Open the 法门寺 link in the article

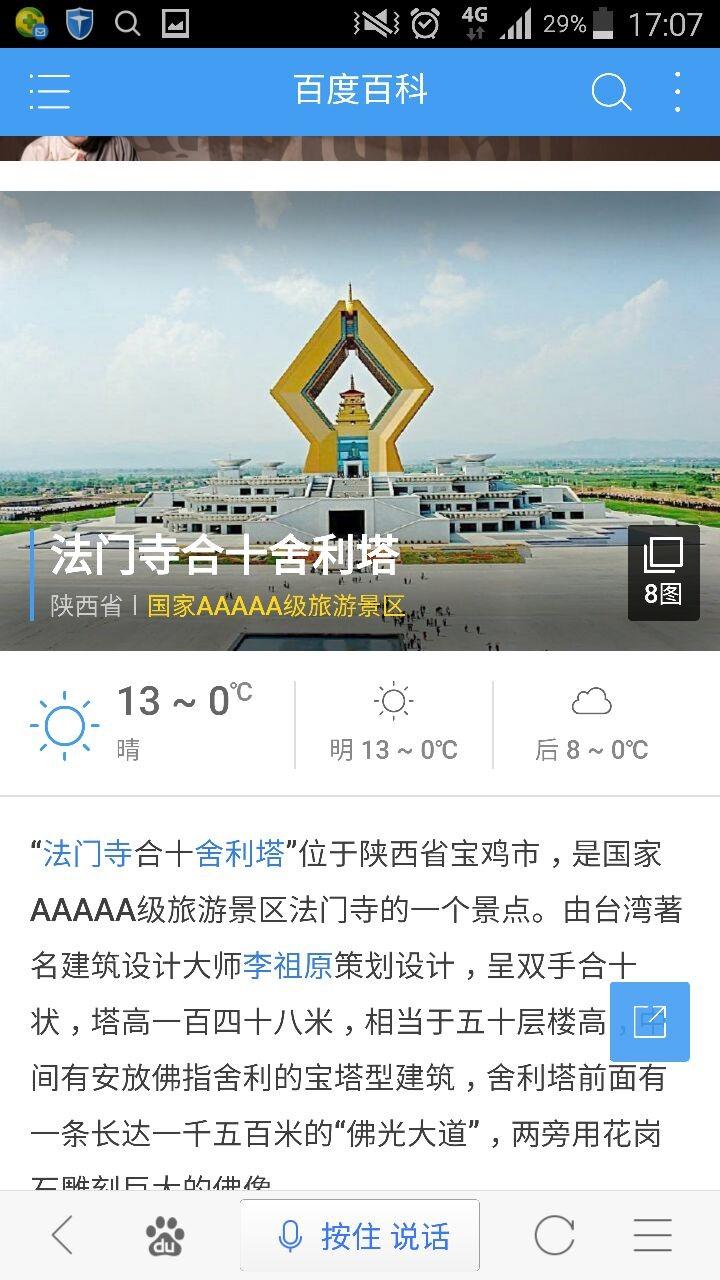(x=88, y=855)
